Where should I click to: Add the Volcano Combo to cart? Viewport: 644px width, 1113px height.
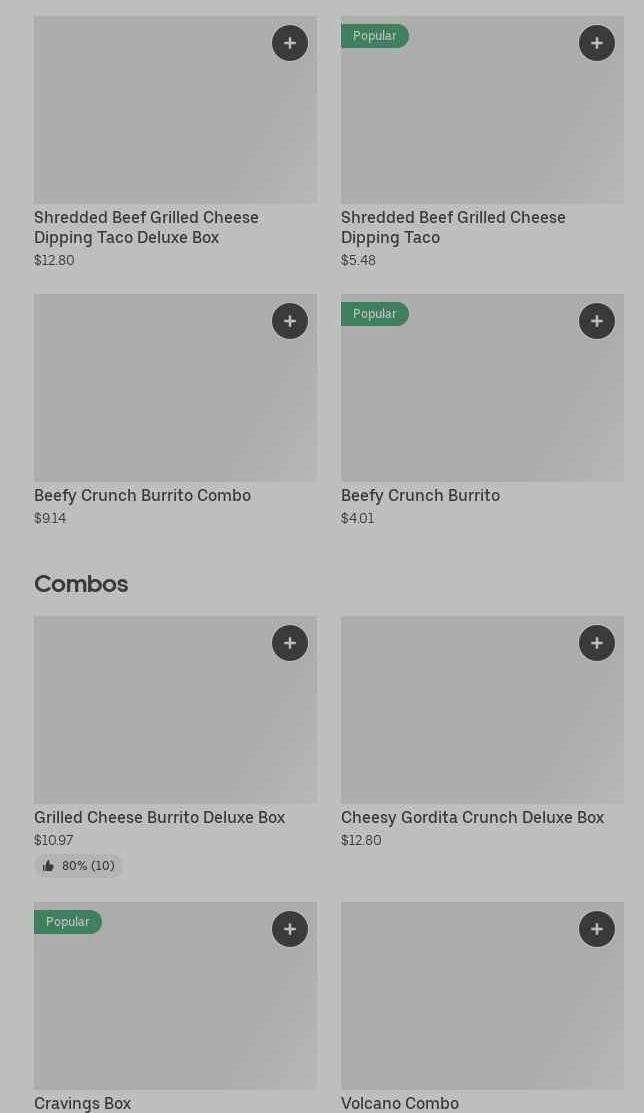click(596, 929)
